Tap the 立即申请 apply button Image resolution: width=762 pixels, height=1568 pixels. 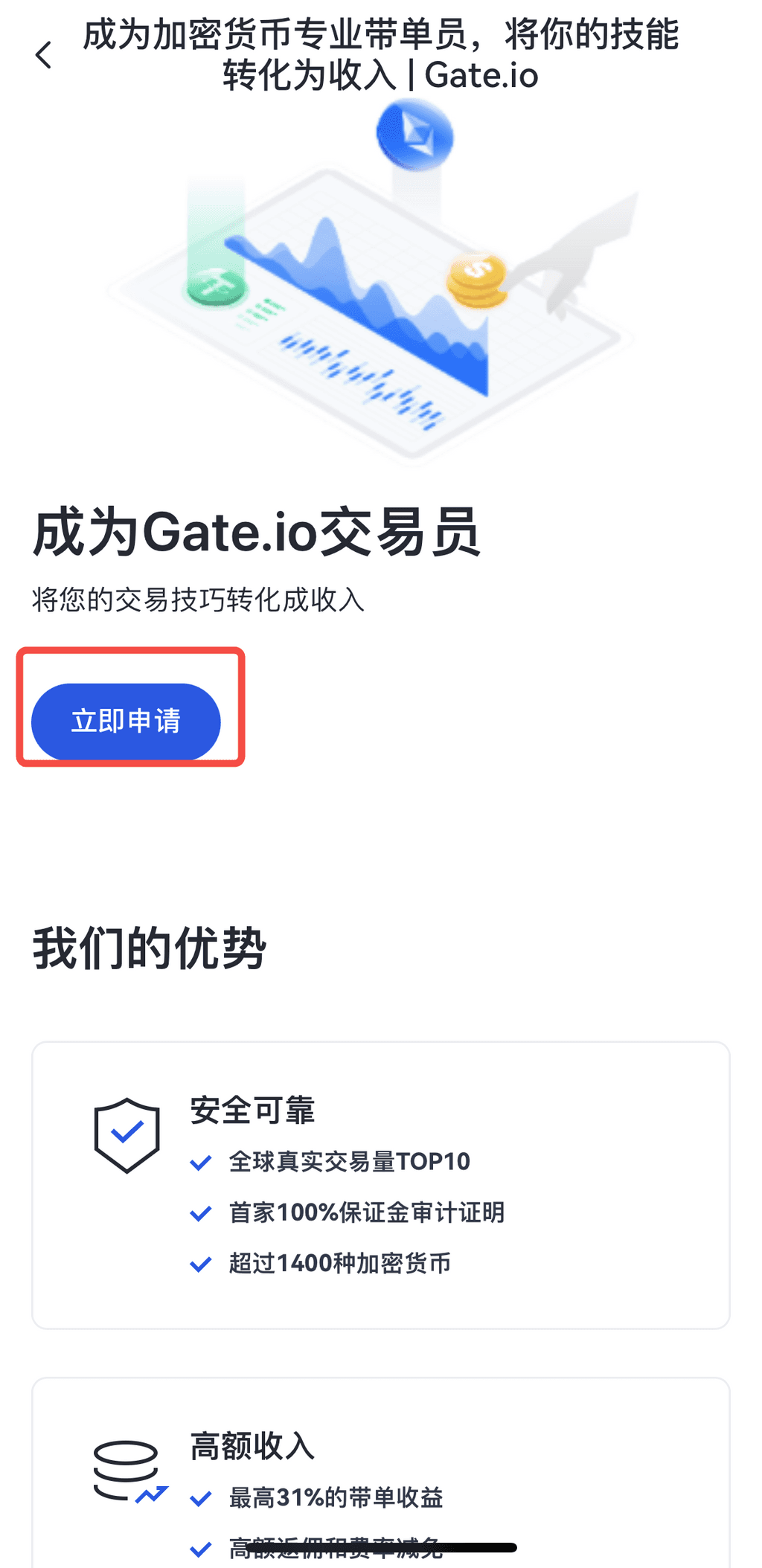(126, 721)
